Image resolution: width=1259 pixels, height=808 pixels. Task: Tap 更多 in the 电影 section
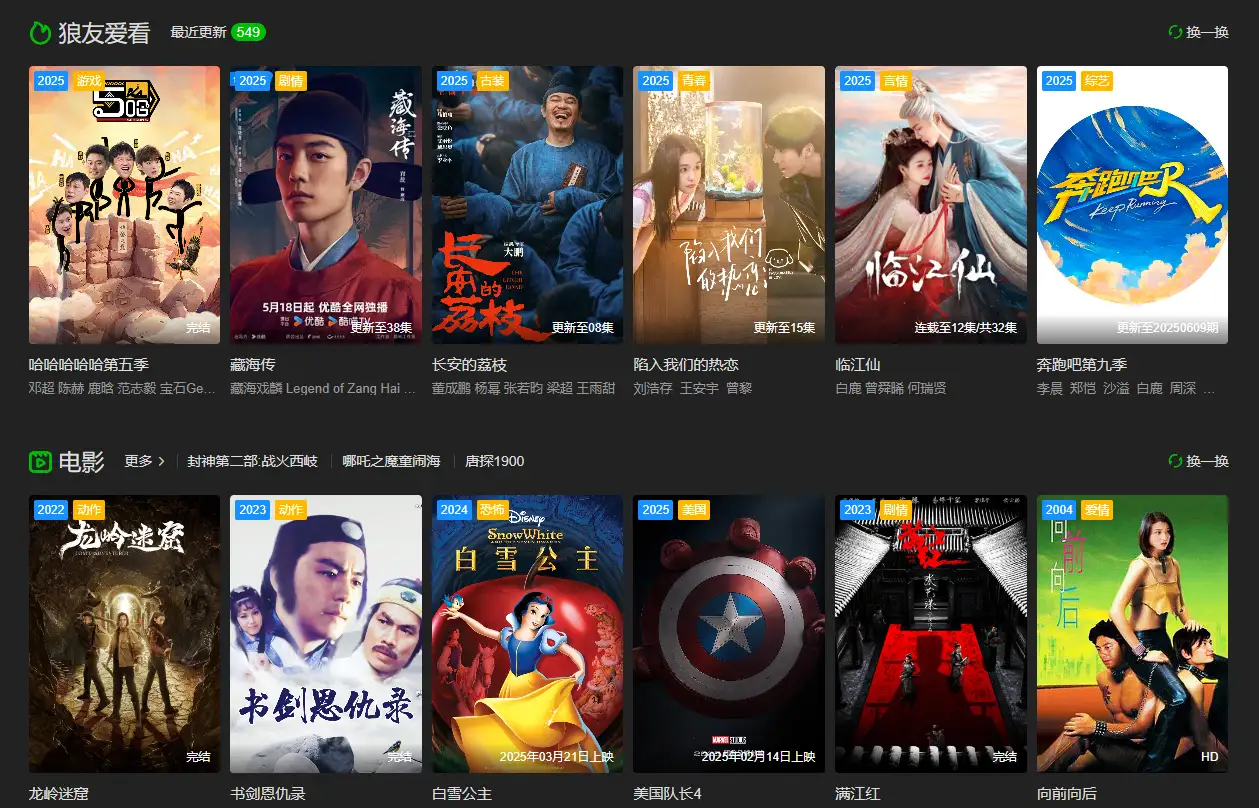click(x=144, y=461)
